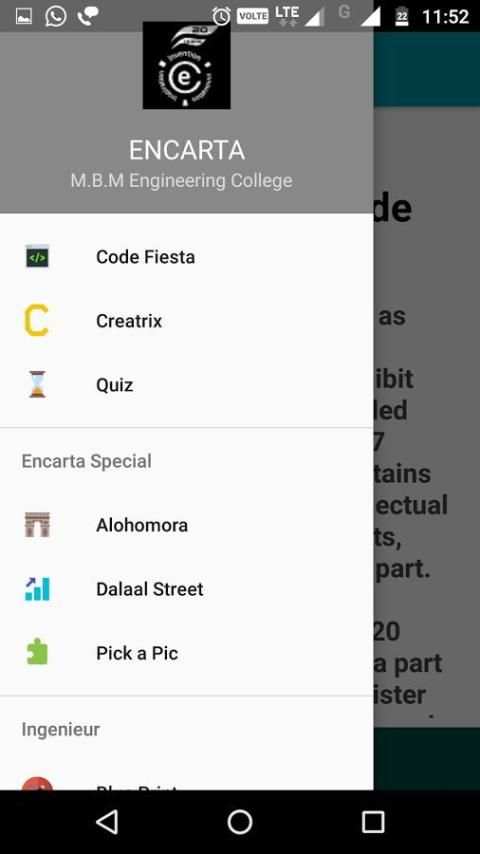Open the recent apps view
Screen dimensions: 480x854
tap(373, 822)
